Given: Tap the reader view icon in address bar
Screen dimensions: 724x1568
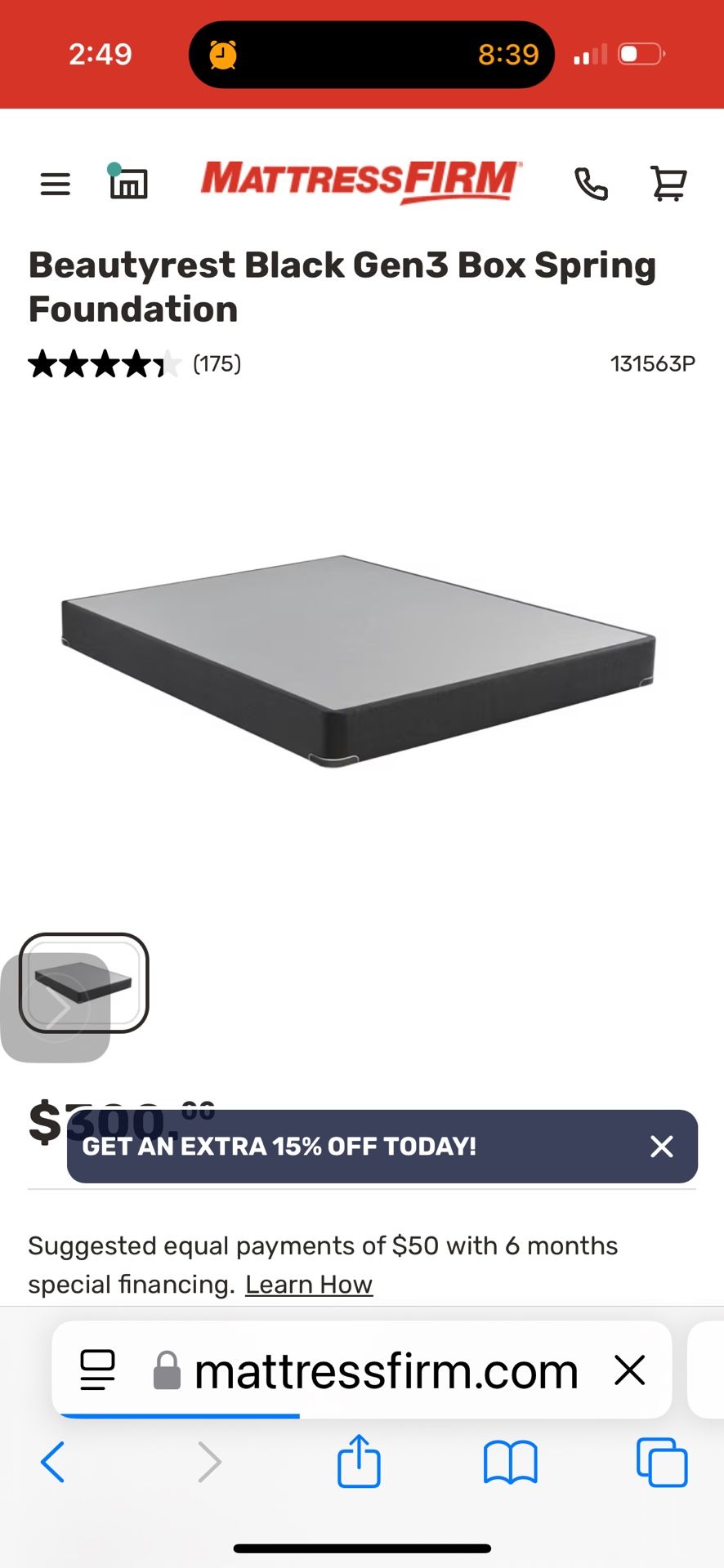Looking at the screenshot, I should [x=98, y=1370].
